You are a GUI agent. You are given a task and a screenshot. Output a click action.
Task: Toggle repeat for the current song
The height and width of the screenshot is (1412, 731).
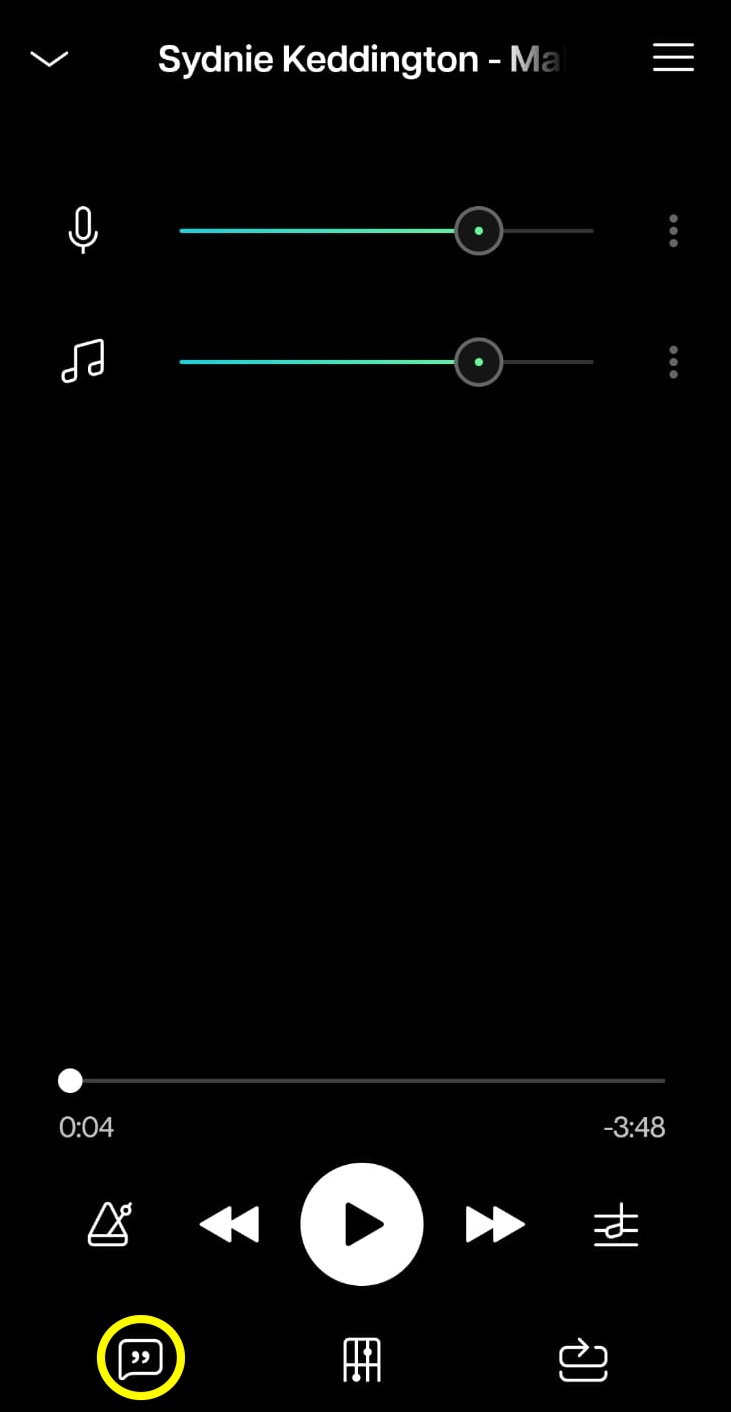point(583,1358)
